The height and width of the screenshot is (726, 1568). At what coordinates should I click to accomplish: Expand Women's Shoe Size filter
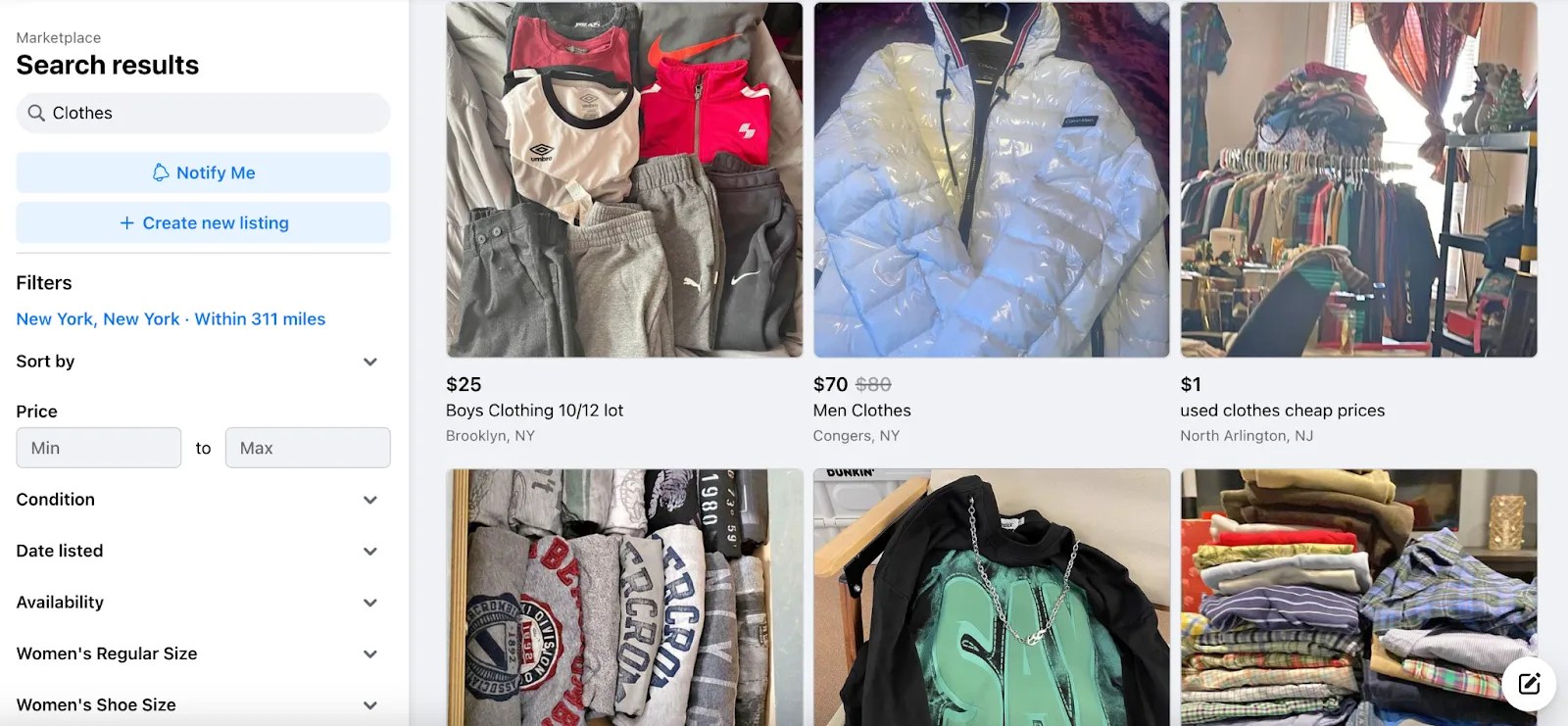tap(369, 705)
